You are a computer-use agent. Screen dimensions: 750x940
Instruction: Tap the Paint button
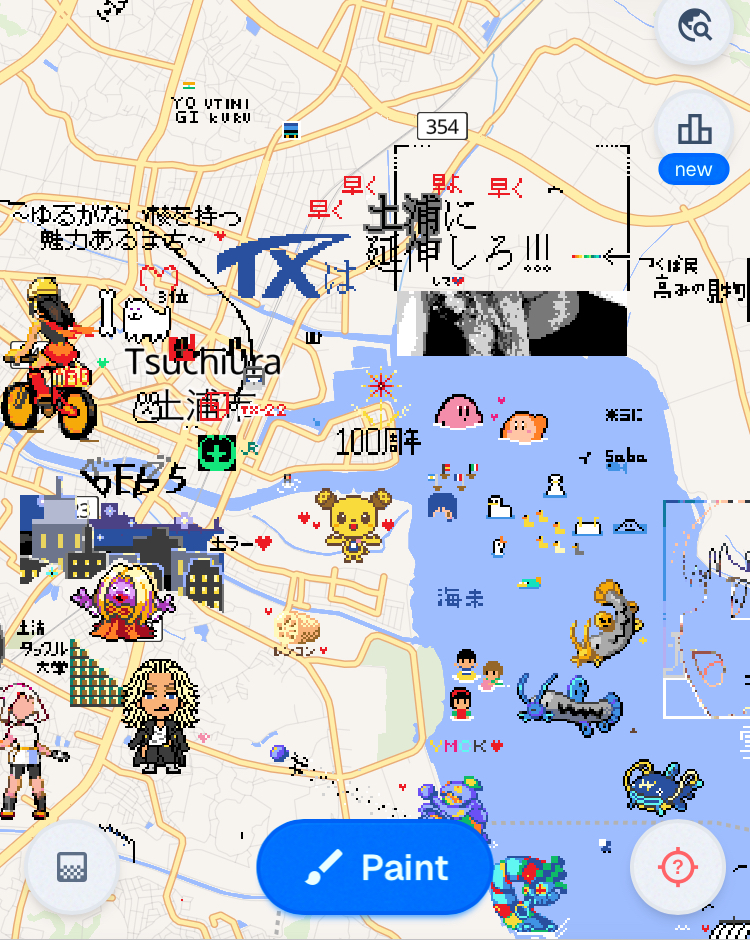pos(375,867)
